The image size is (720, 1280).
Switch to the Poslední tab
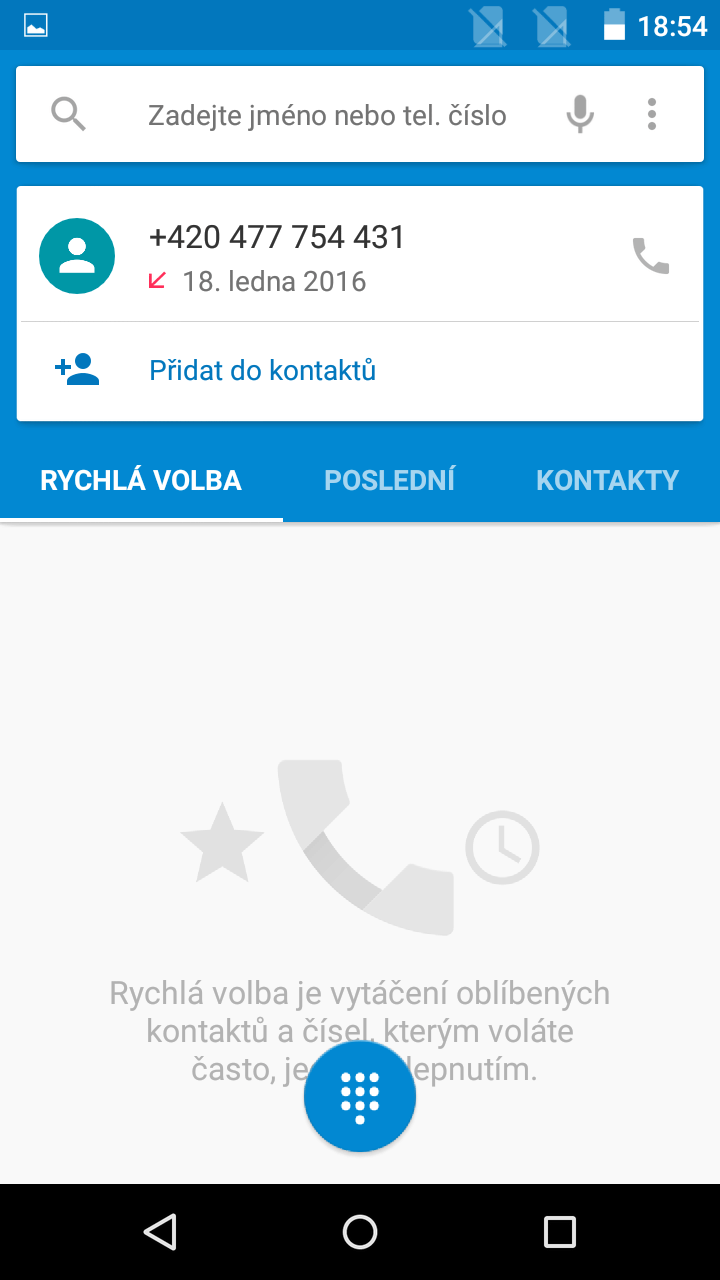tap(390, 480)
